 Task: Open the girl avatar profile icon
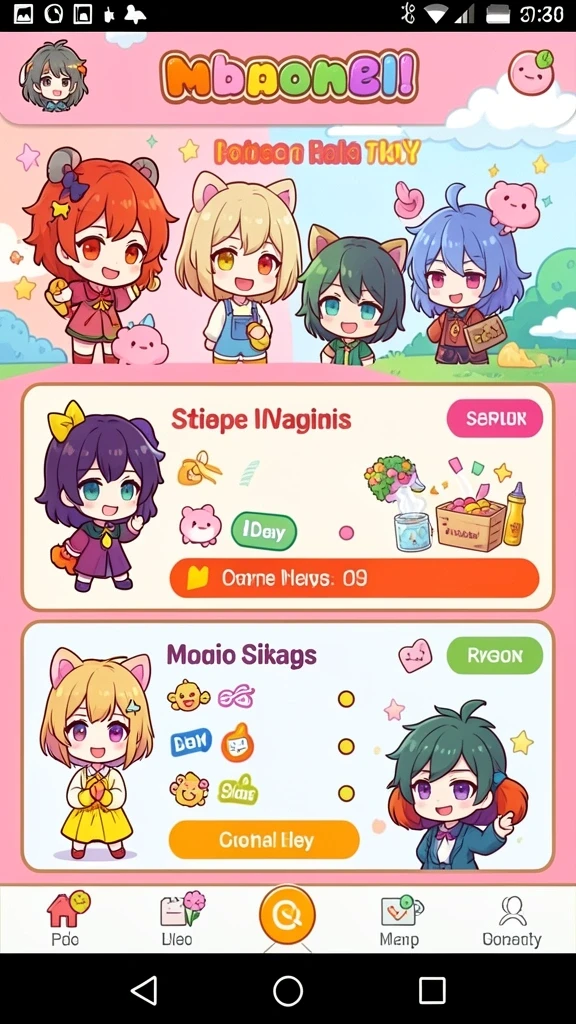tap(54, 76)
